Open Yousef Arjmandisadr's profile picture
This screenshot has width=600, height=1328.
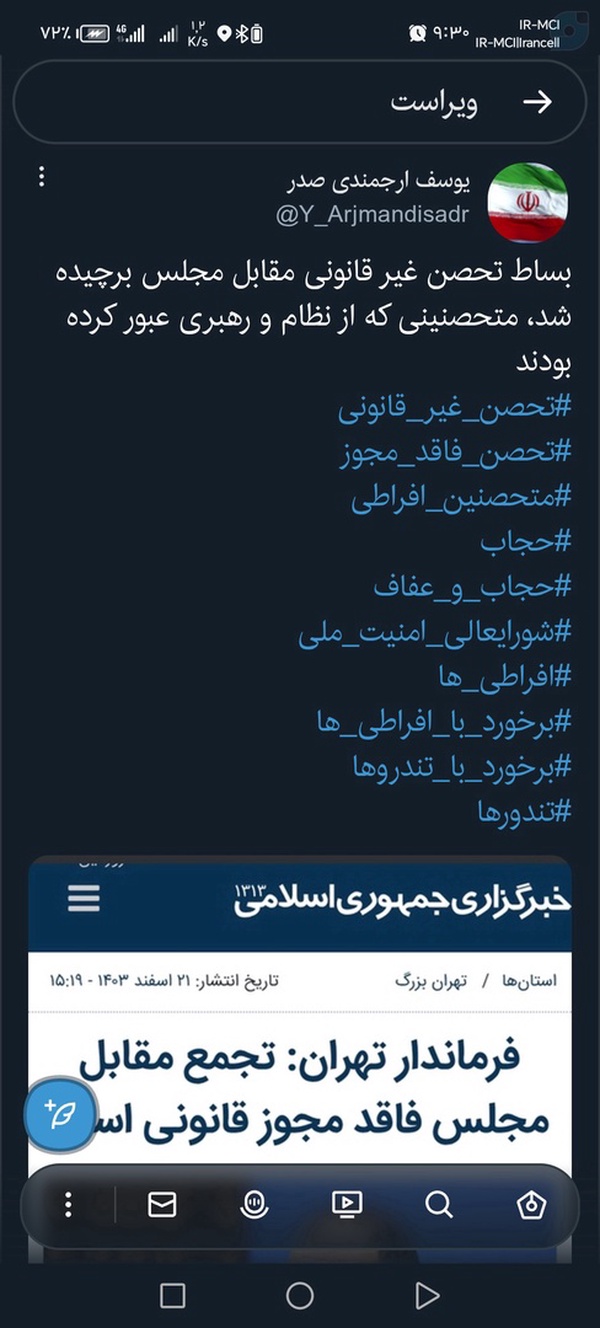point(527,203)
